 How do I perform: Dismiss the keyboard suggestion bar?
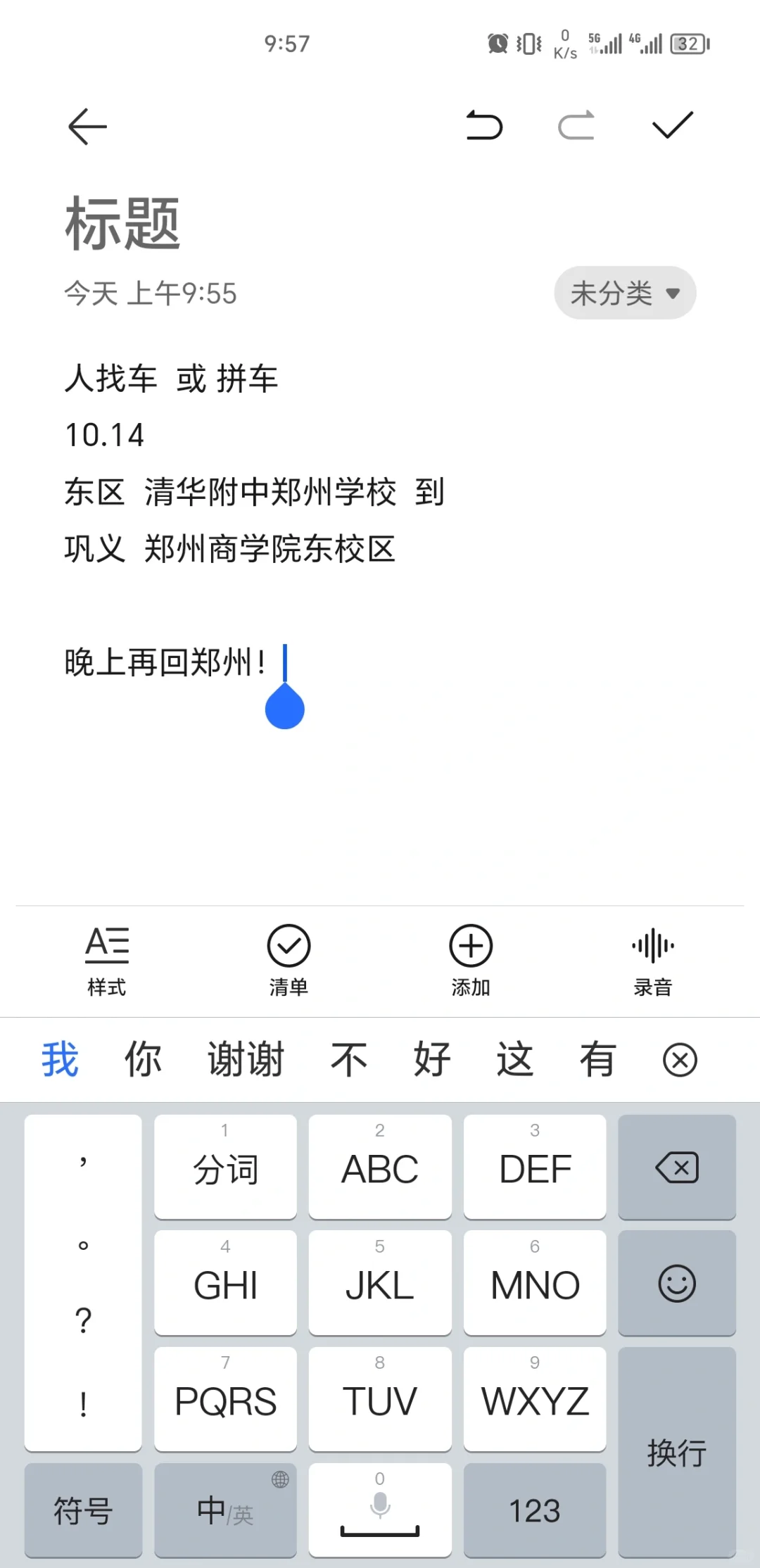(x=680, y=1060)
